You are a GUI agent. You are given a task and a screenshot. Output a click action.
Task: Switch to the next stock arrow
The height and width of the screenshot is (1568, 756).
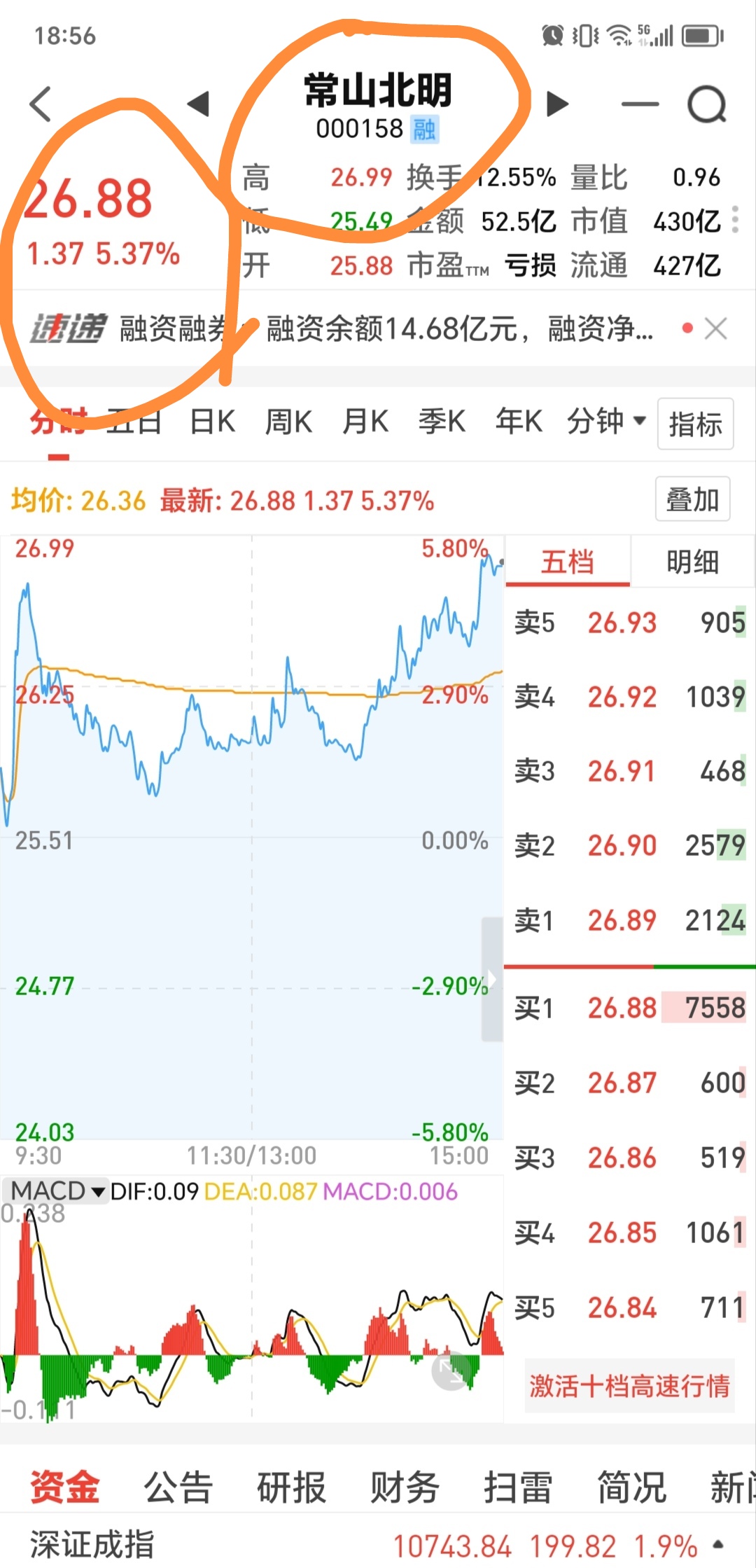pos(557,104)
